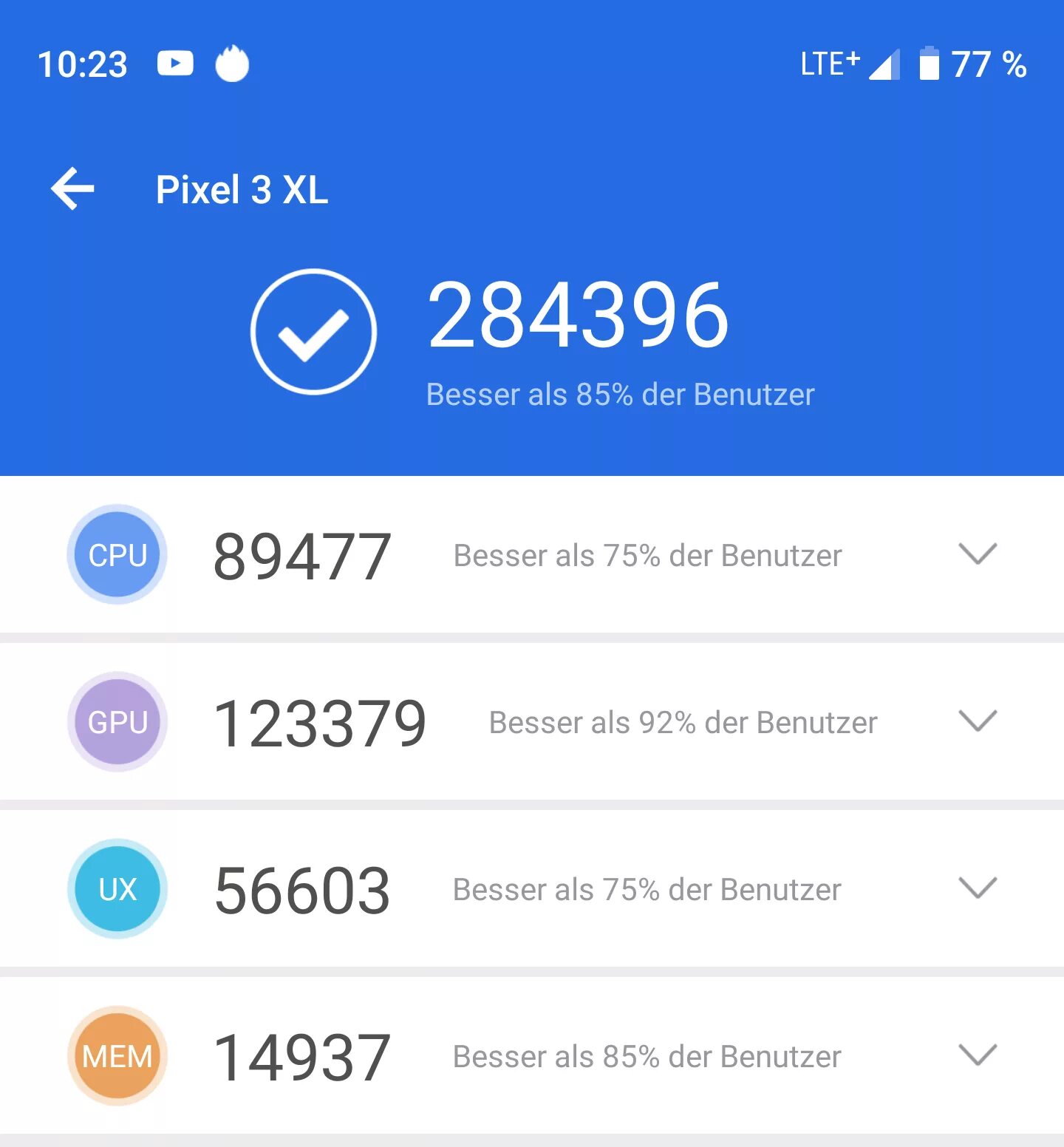The image size is (1064, 1147).
Task: Select the Pixel 3 XL title
Action: click(241, 190)
